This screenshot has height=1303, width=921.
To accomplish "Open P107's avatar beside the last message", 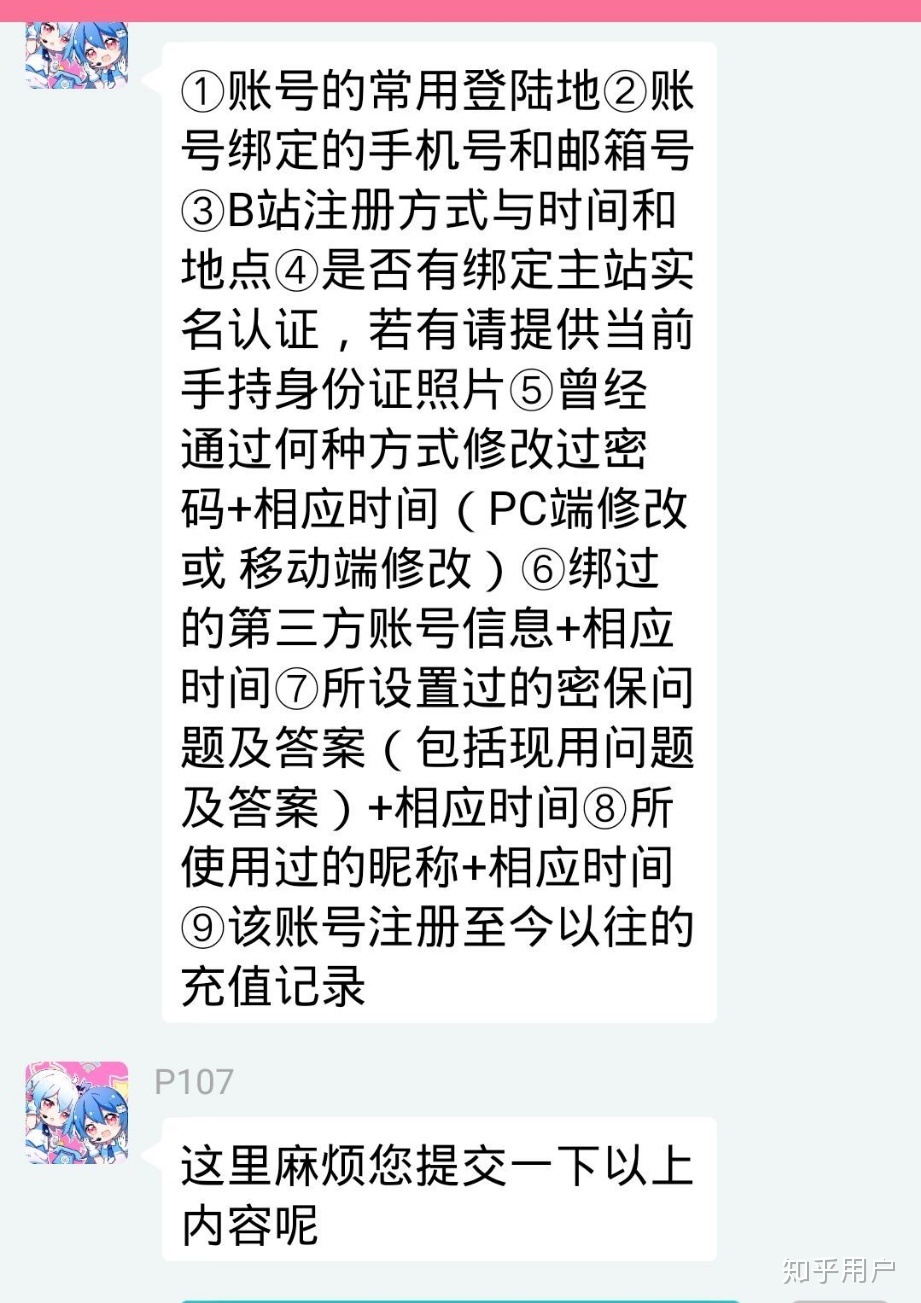I will pos(77,1112).
